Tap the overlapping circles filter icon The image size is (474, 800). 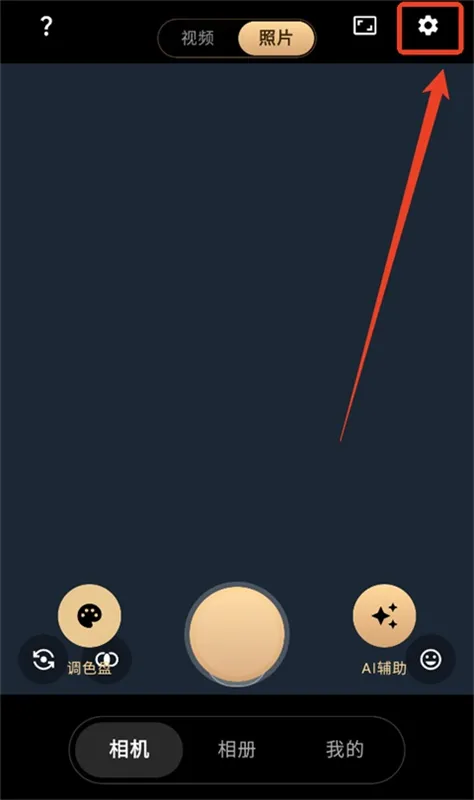coord(109,660)
